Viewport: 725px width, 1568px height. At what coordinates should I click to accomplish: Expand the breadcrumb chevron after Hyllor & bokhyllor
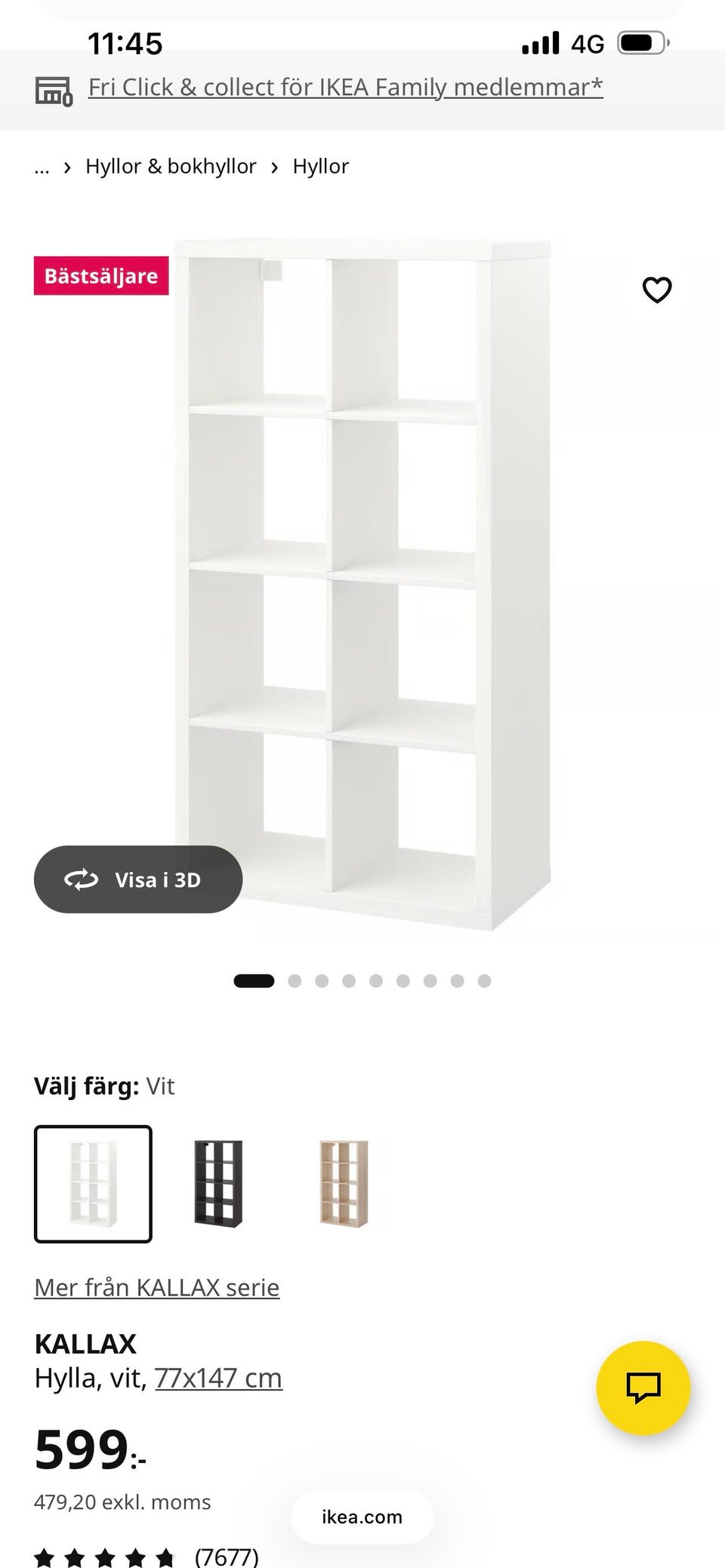tap(273, 168)
